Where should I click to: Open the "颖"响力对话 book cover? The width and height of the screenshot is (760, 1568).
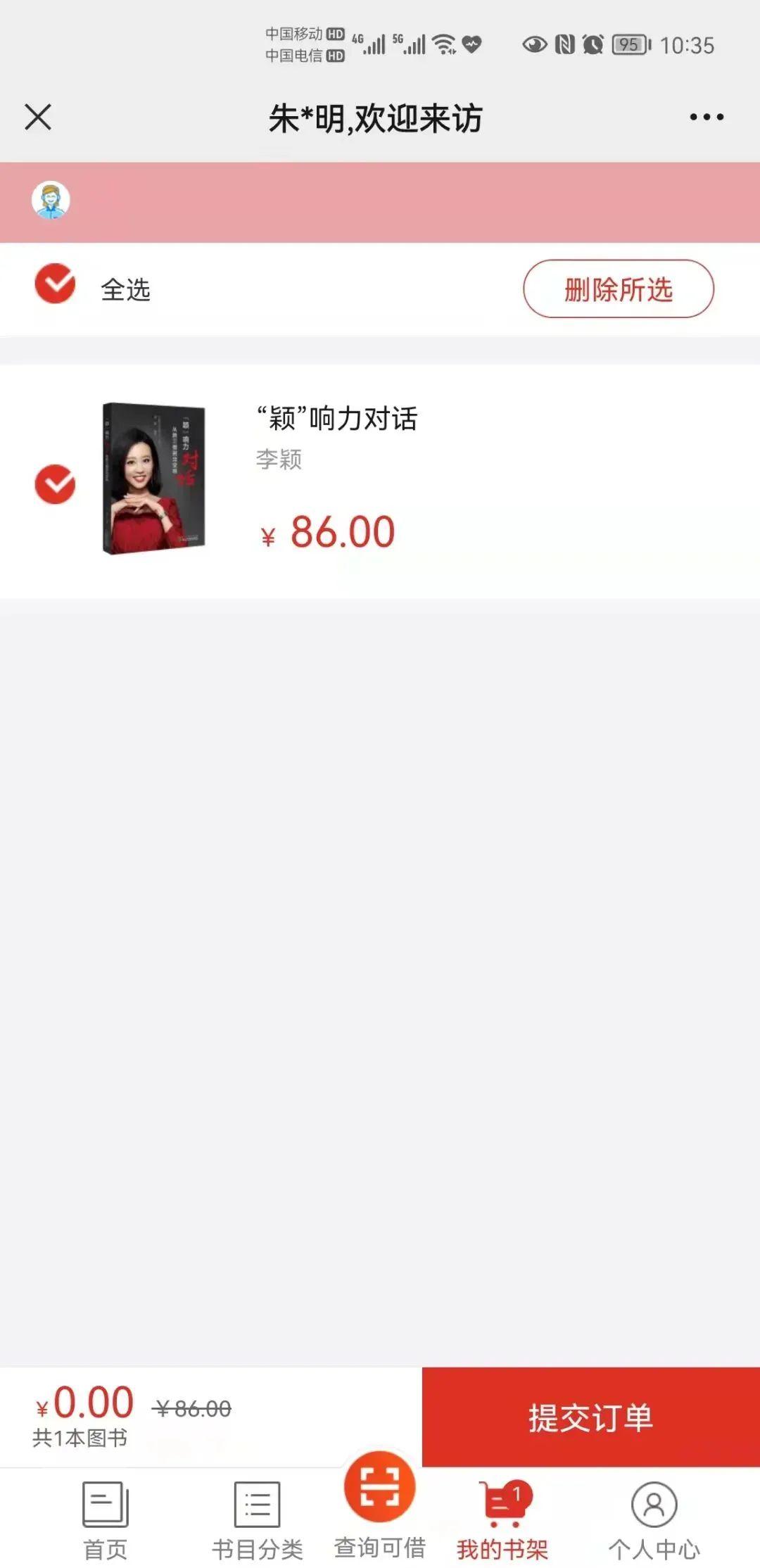(x=154, y=479)
